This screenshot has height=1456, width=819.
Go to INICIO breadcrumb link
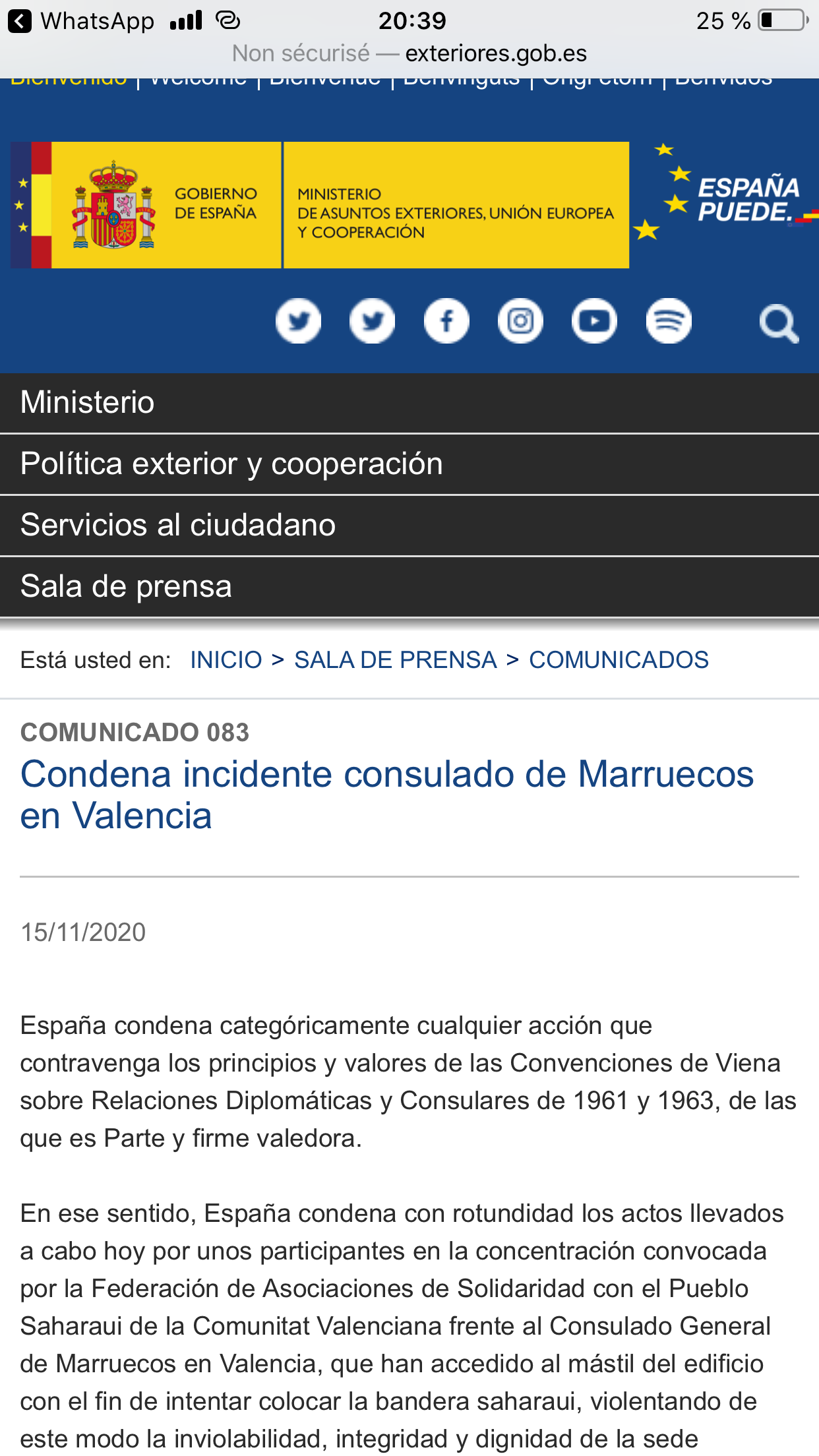point(226,660)
